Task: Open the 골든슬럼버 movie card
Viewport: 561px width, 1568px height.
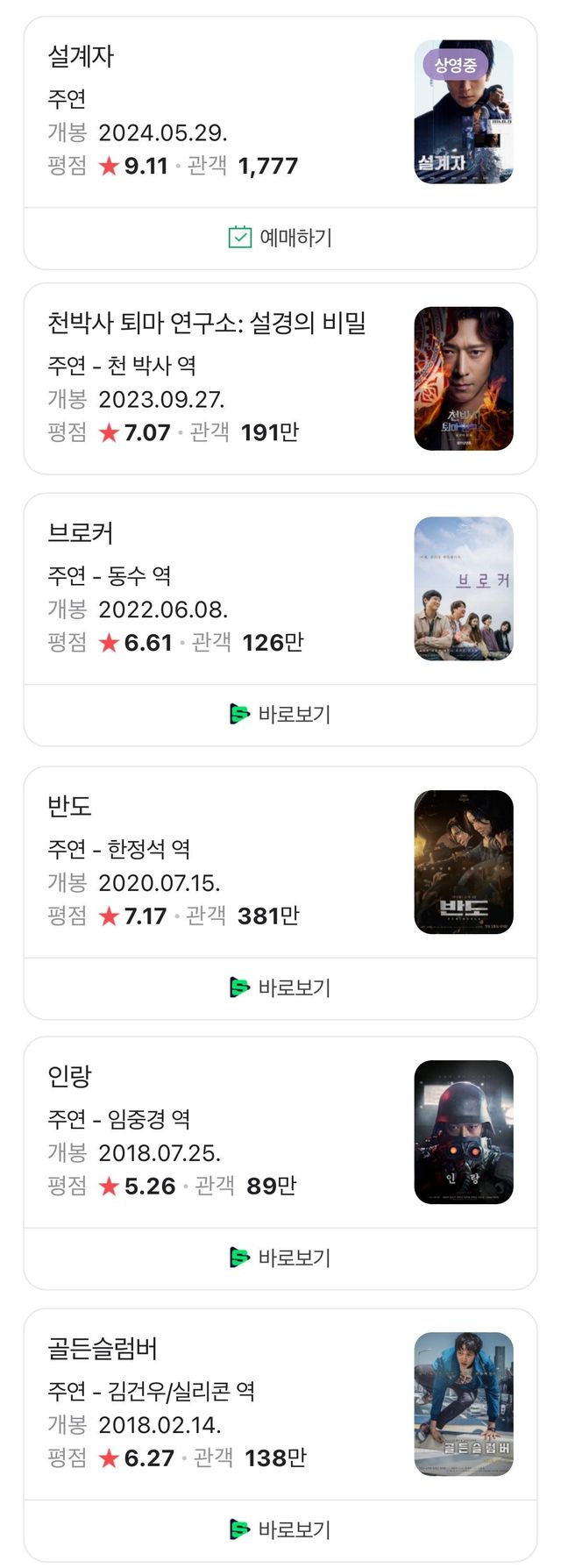Action: (103, 1349)
